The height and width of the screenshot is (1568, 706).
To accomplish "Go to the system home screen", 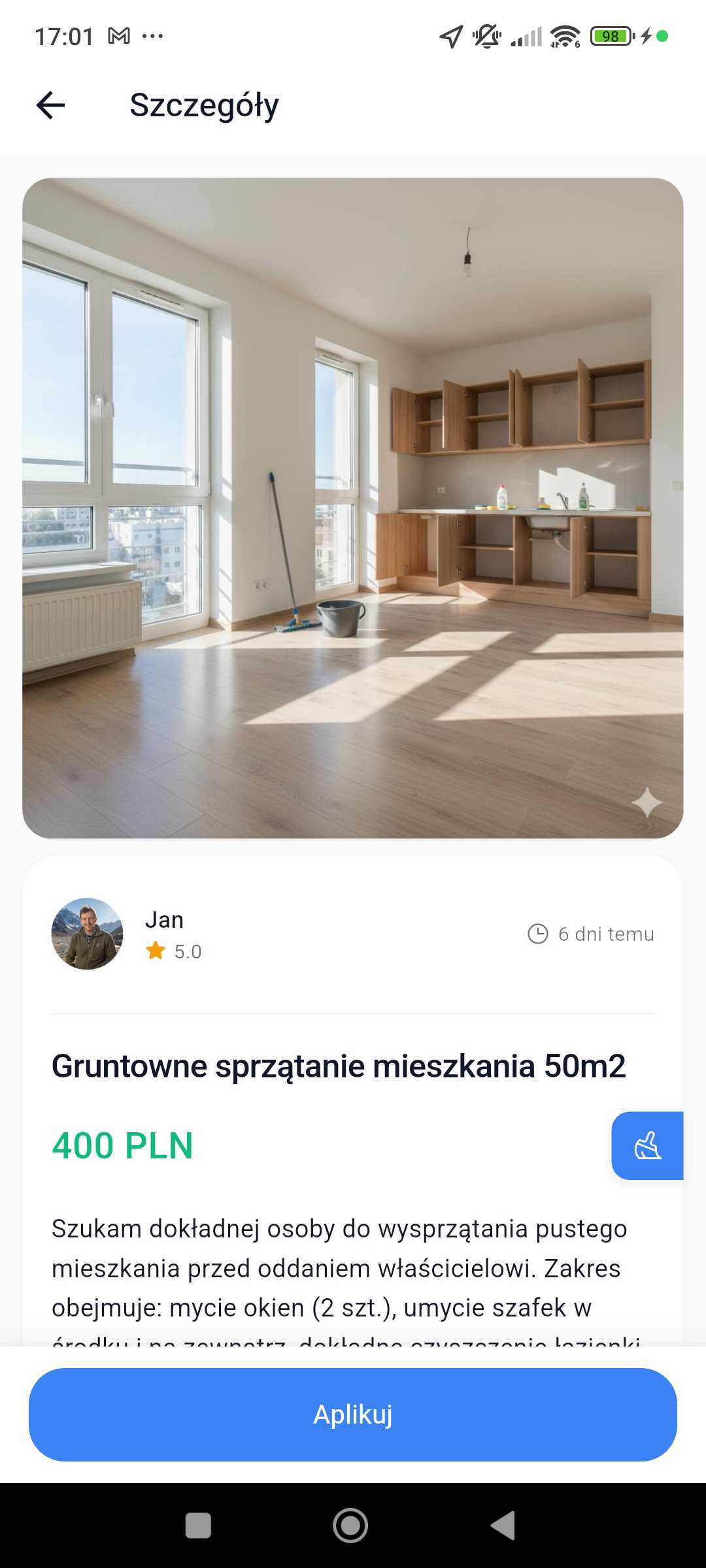I will pos(350,1526).
